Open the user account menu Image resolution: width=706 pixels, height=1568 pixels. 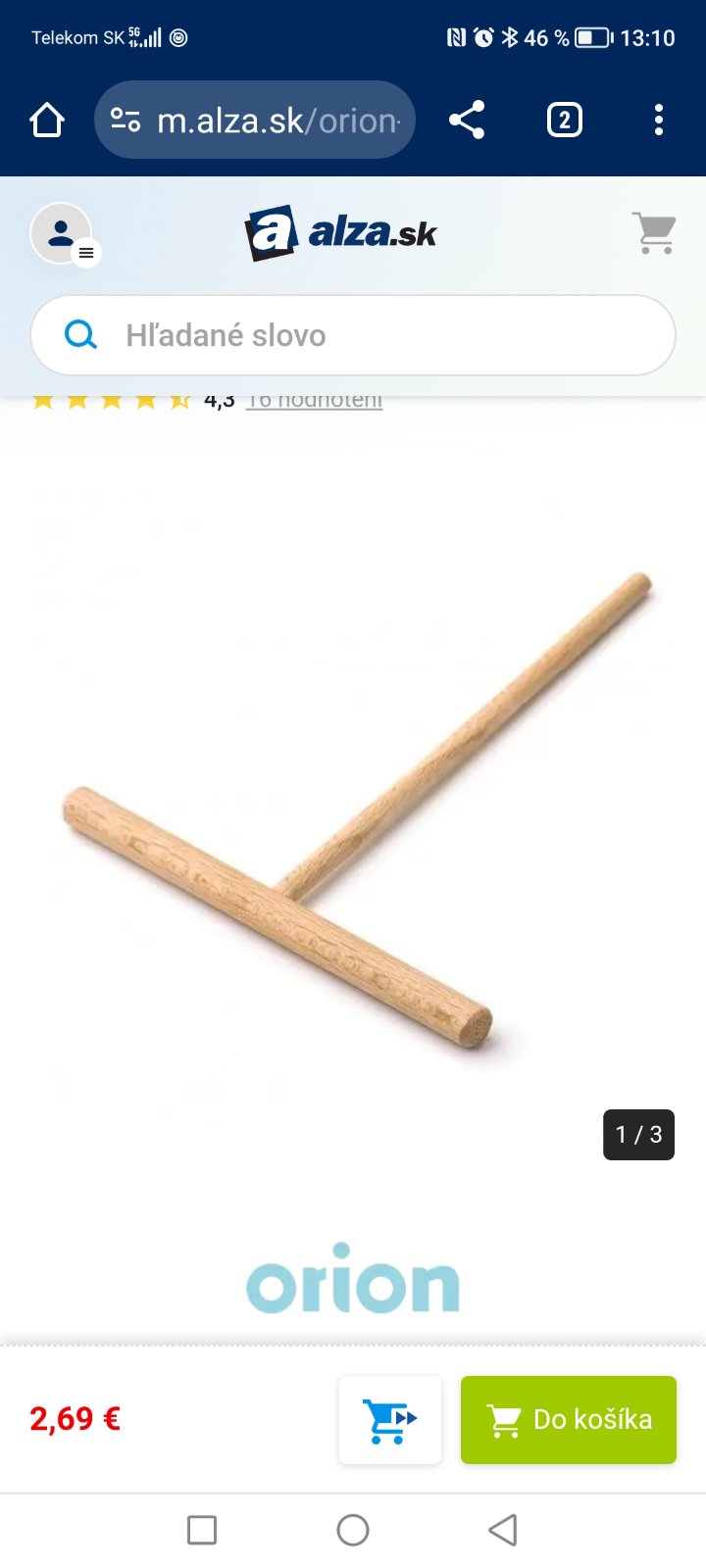tap(63, 234)
